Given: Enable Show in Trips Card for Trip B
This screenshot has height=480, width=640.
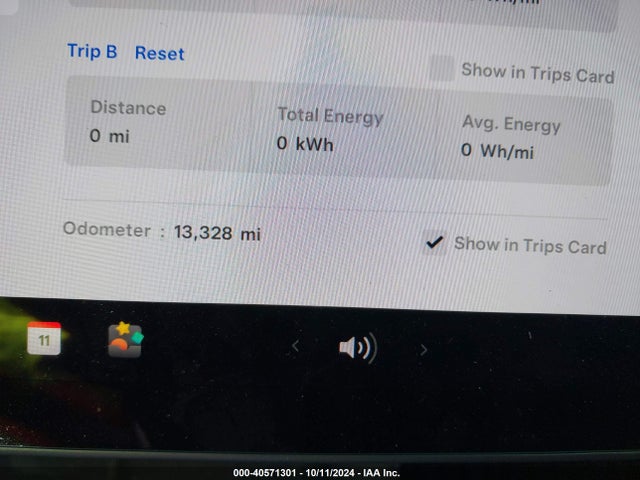Looking at the screenshot, I should click(441, 68).
